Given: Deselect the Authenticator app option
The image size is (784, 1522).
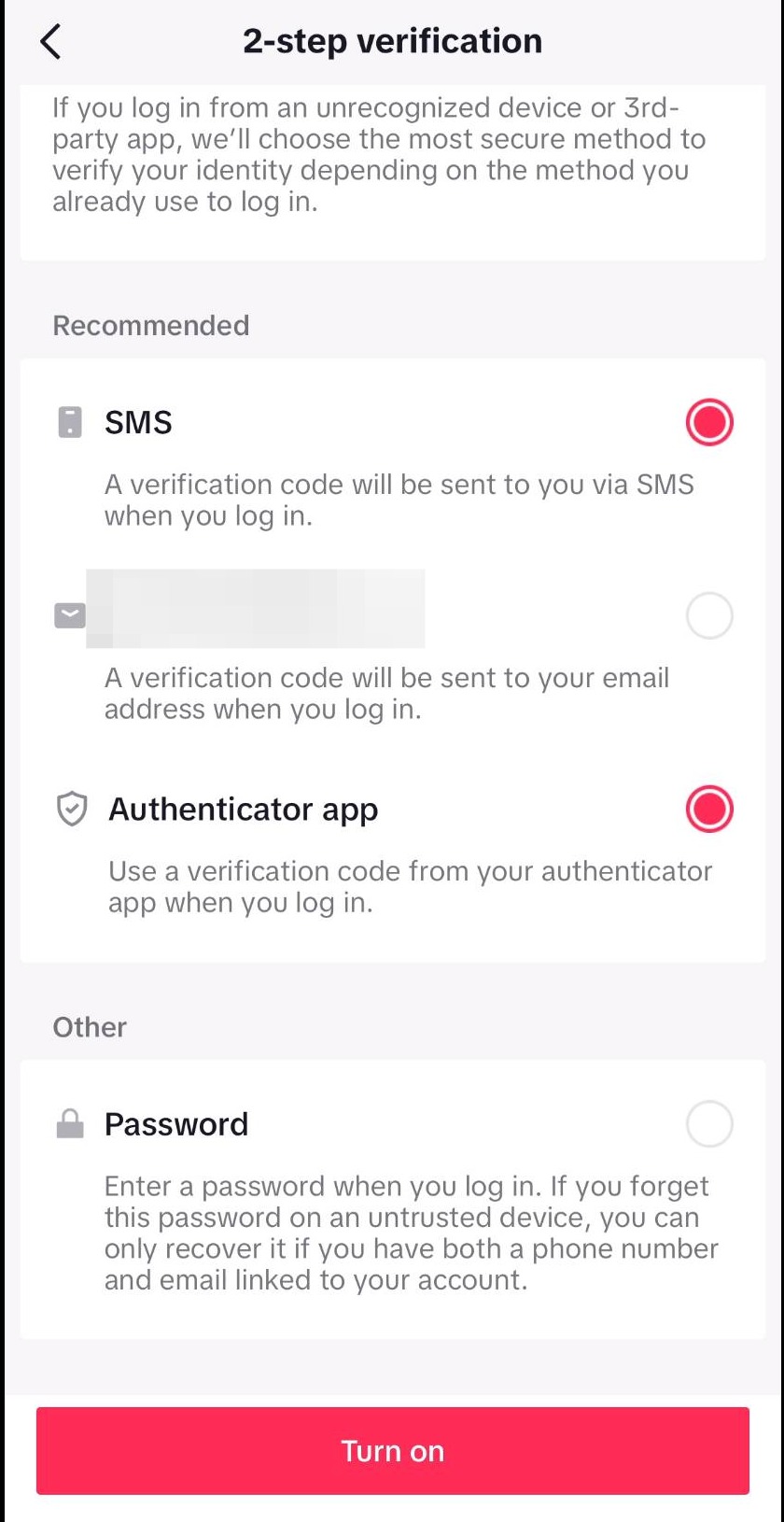Looking at the screenshot, I should 708,810.
